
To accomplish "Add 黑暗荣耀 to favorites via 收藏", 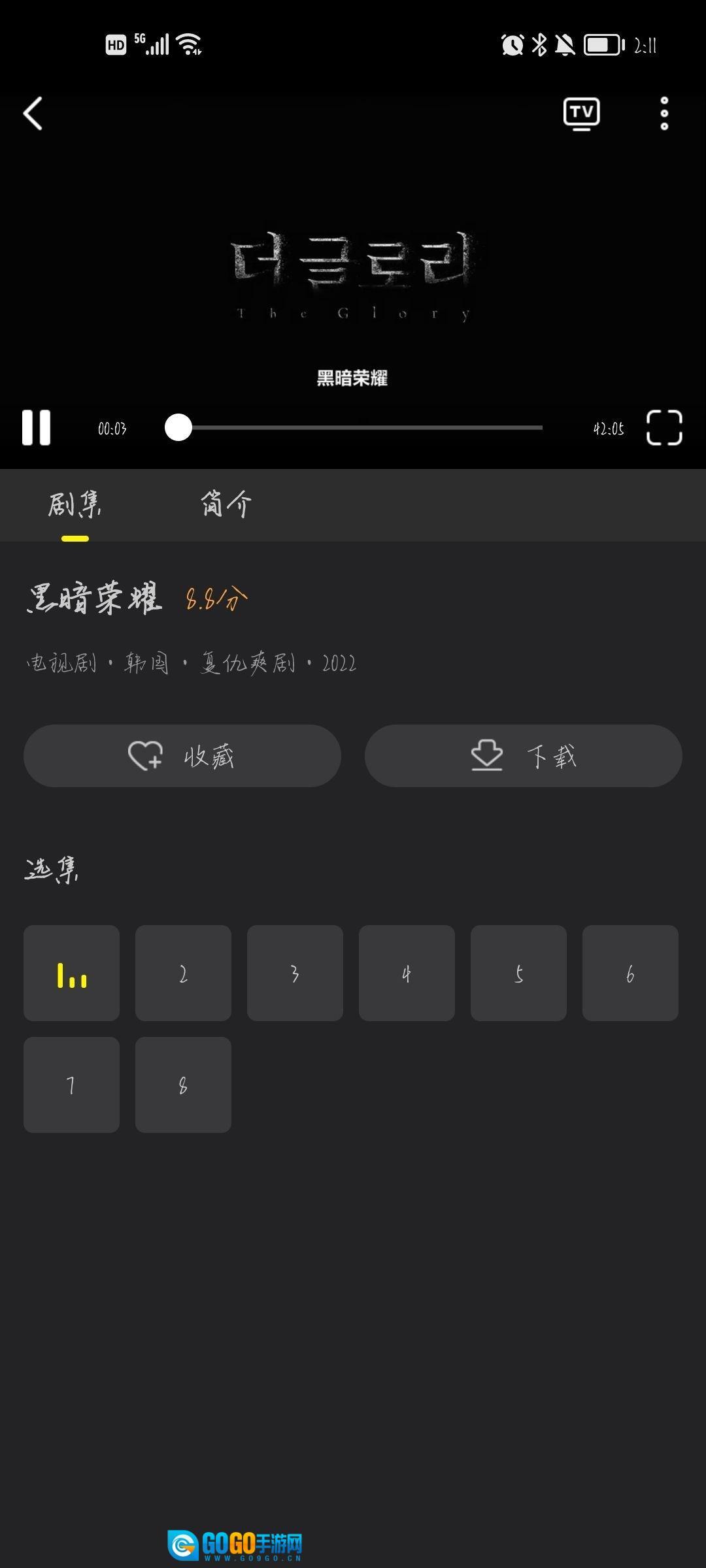I will pyautogui.click(x=182, y=756).
